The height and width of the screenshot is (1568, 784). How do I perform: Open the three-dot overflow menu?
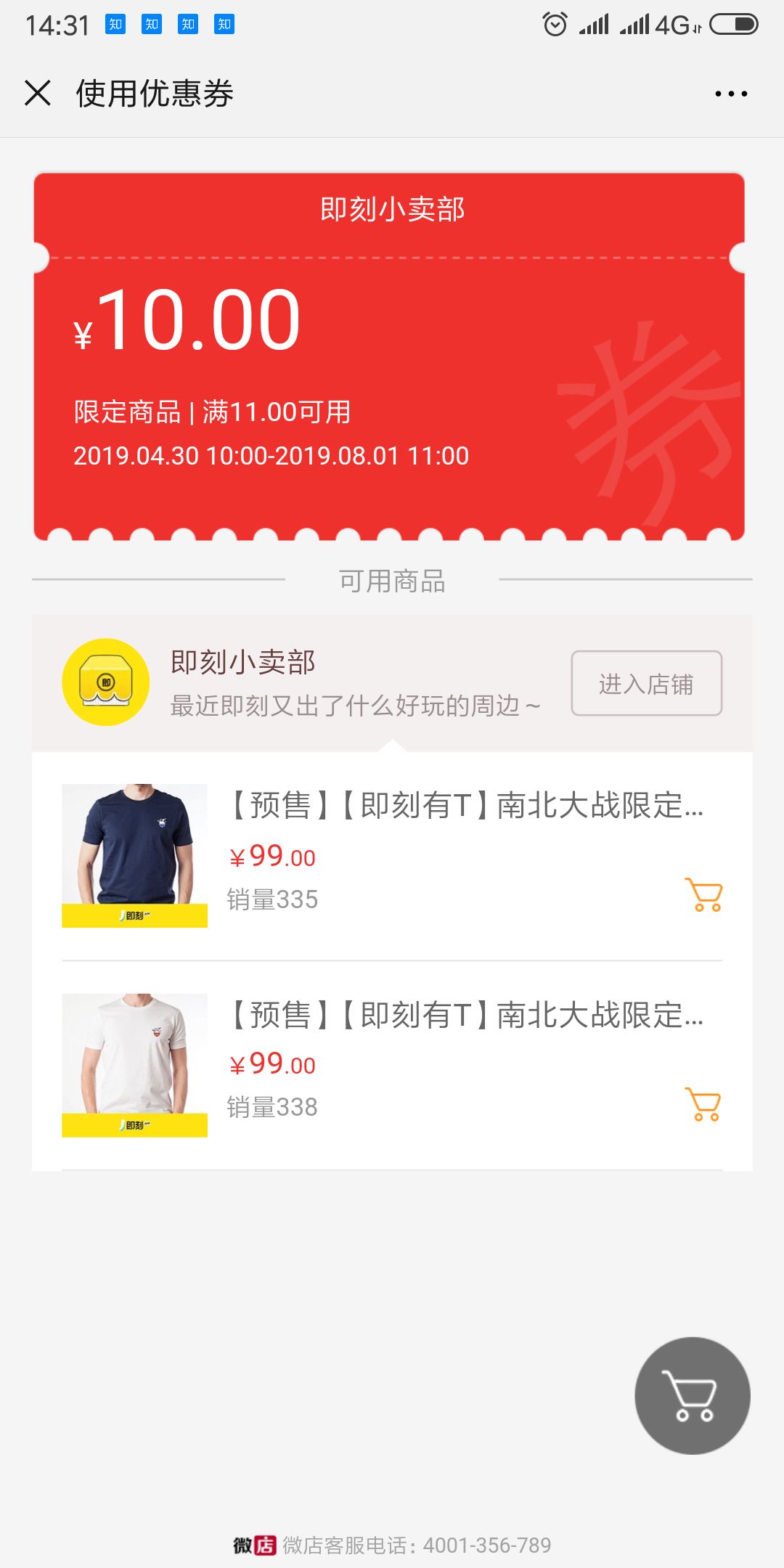tap(730, 94)
